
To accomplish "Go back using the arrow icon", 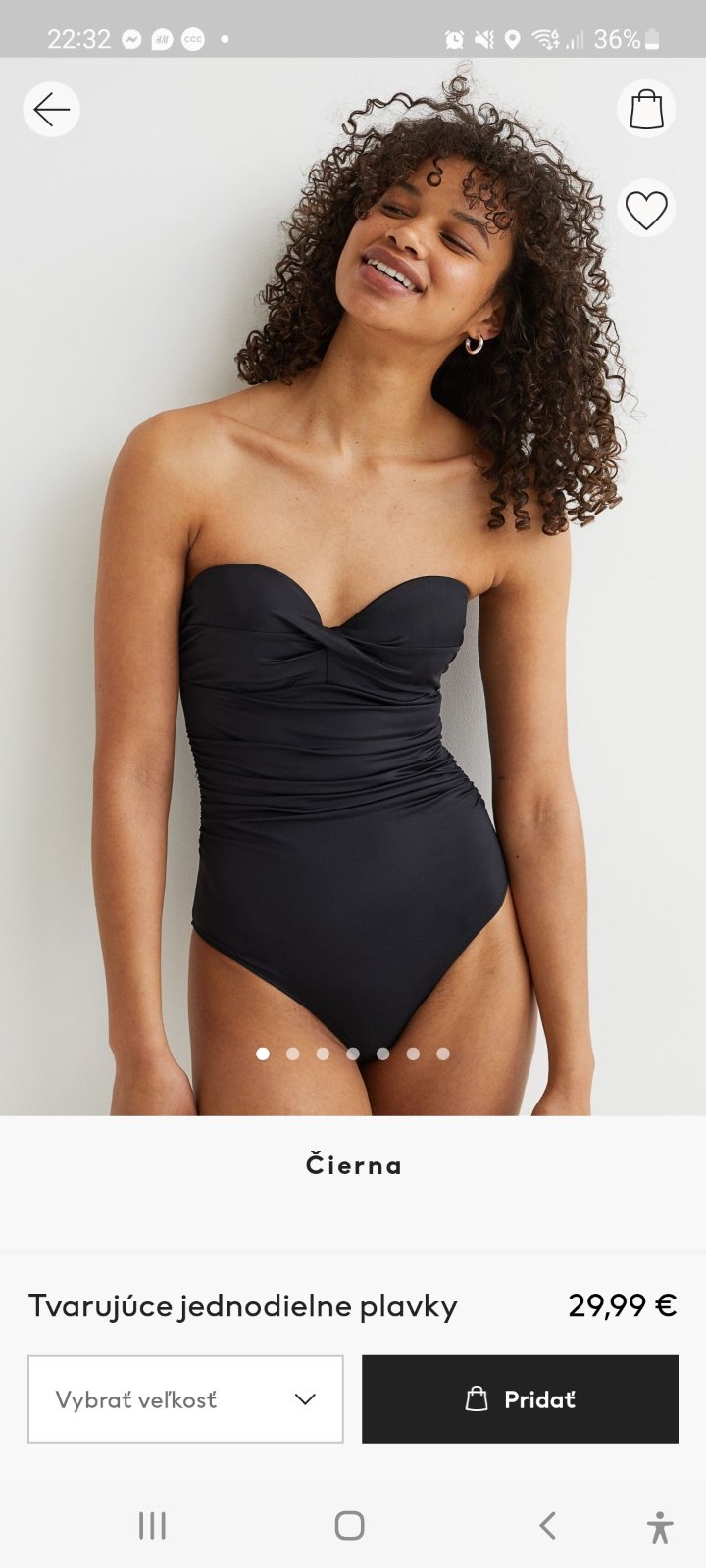I will point(51,109).
